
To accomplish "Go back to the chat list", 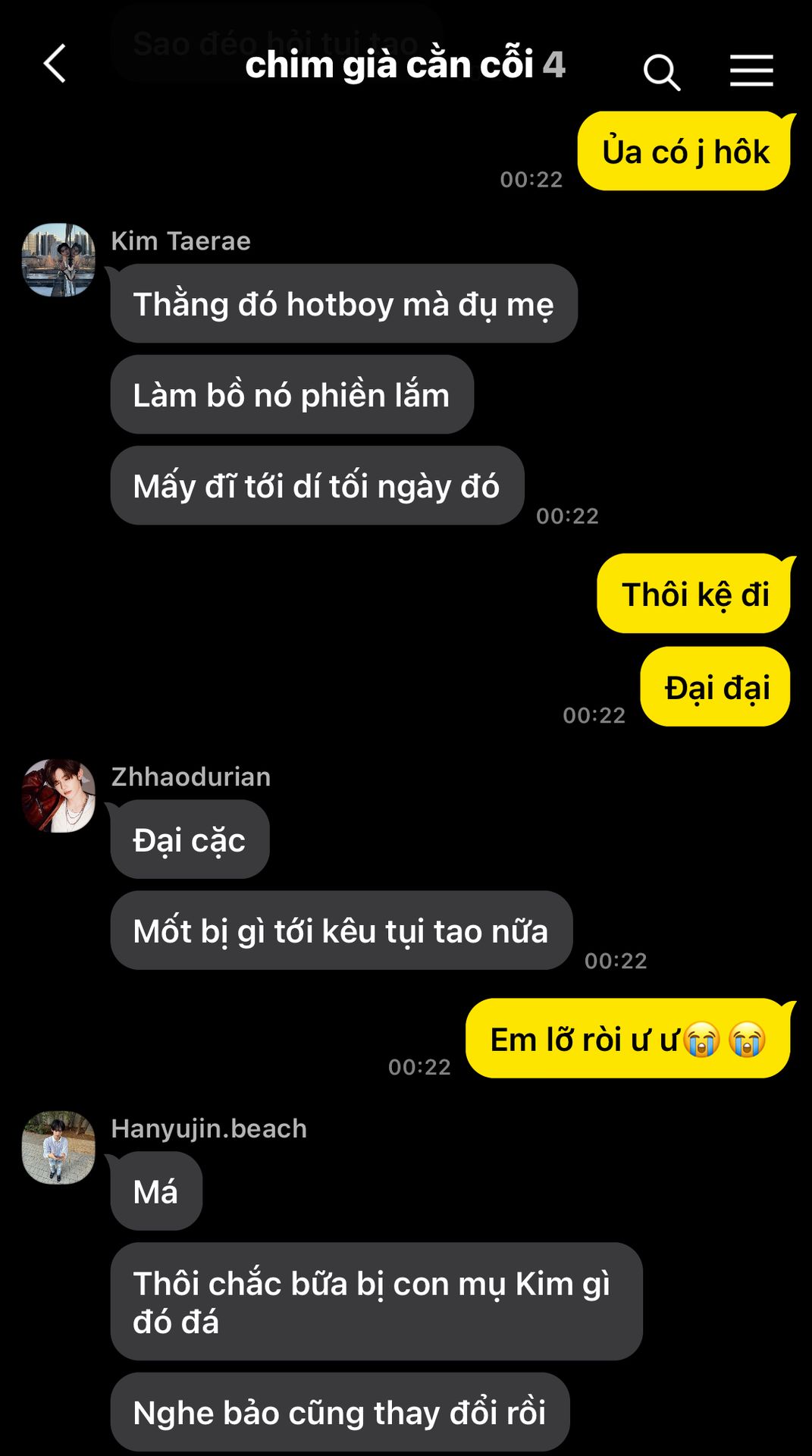I will point(55,64).
